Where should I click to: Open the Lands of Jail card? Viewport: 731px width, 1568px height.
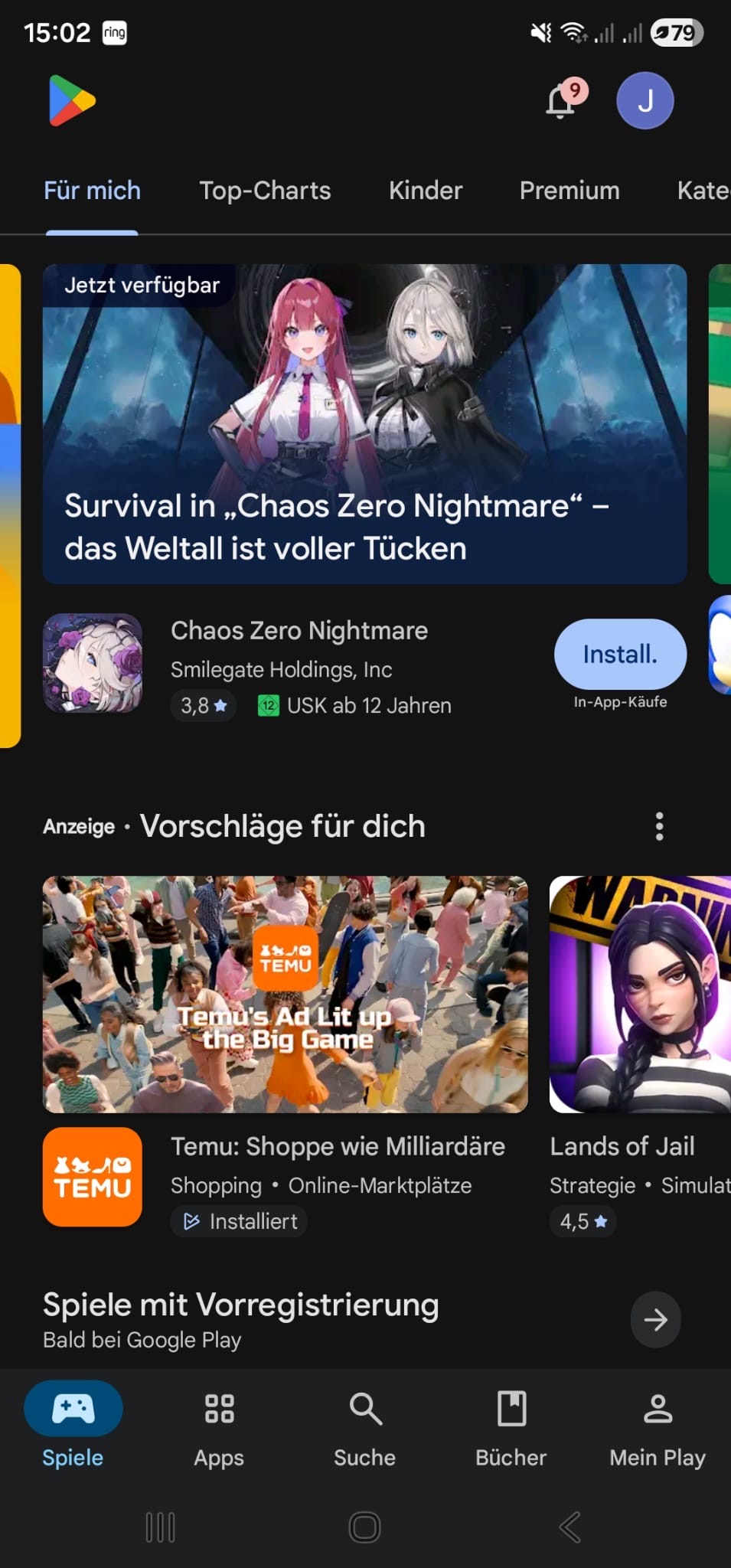[x=640, y=1049]
